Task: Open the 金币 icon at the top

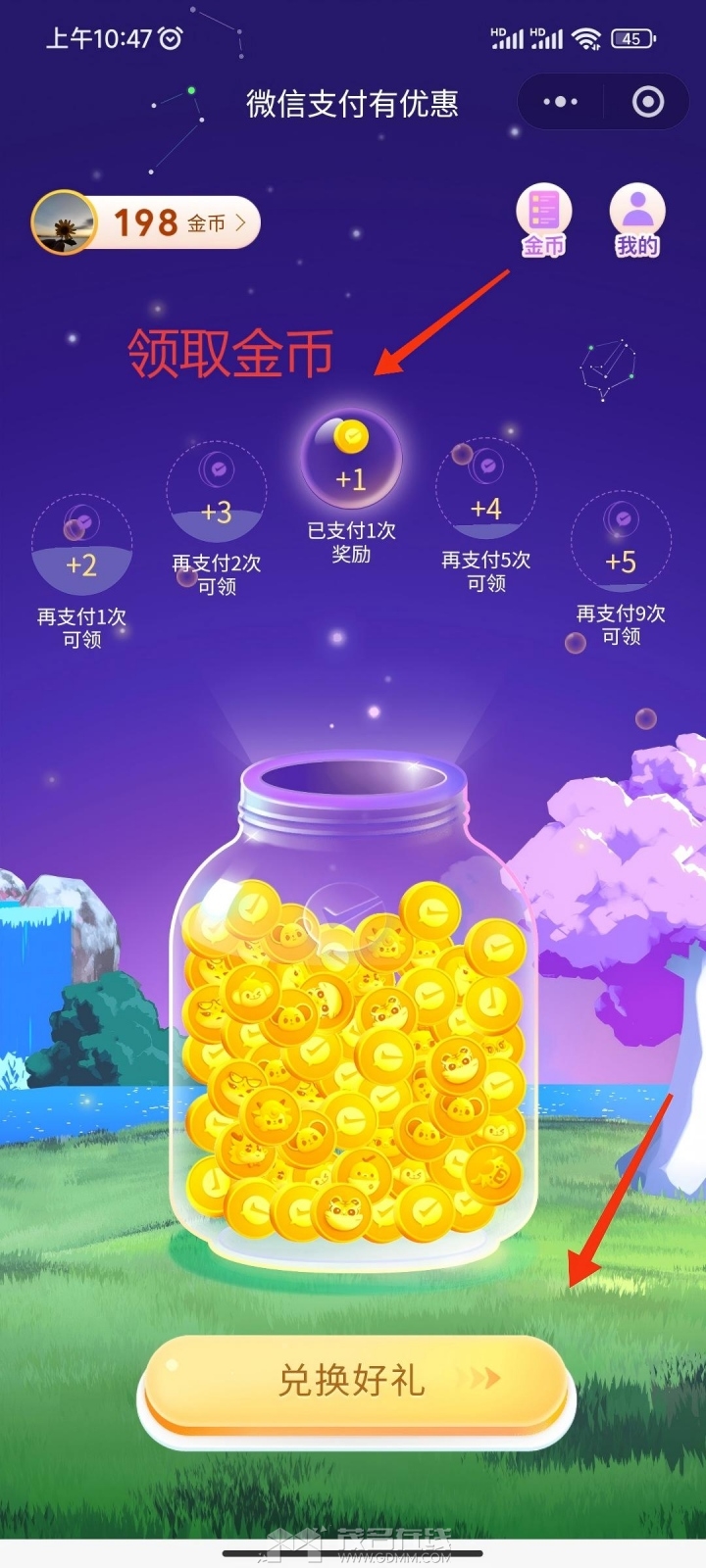Action: tap(543, 220)
